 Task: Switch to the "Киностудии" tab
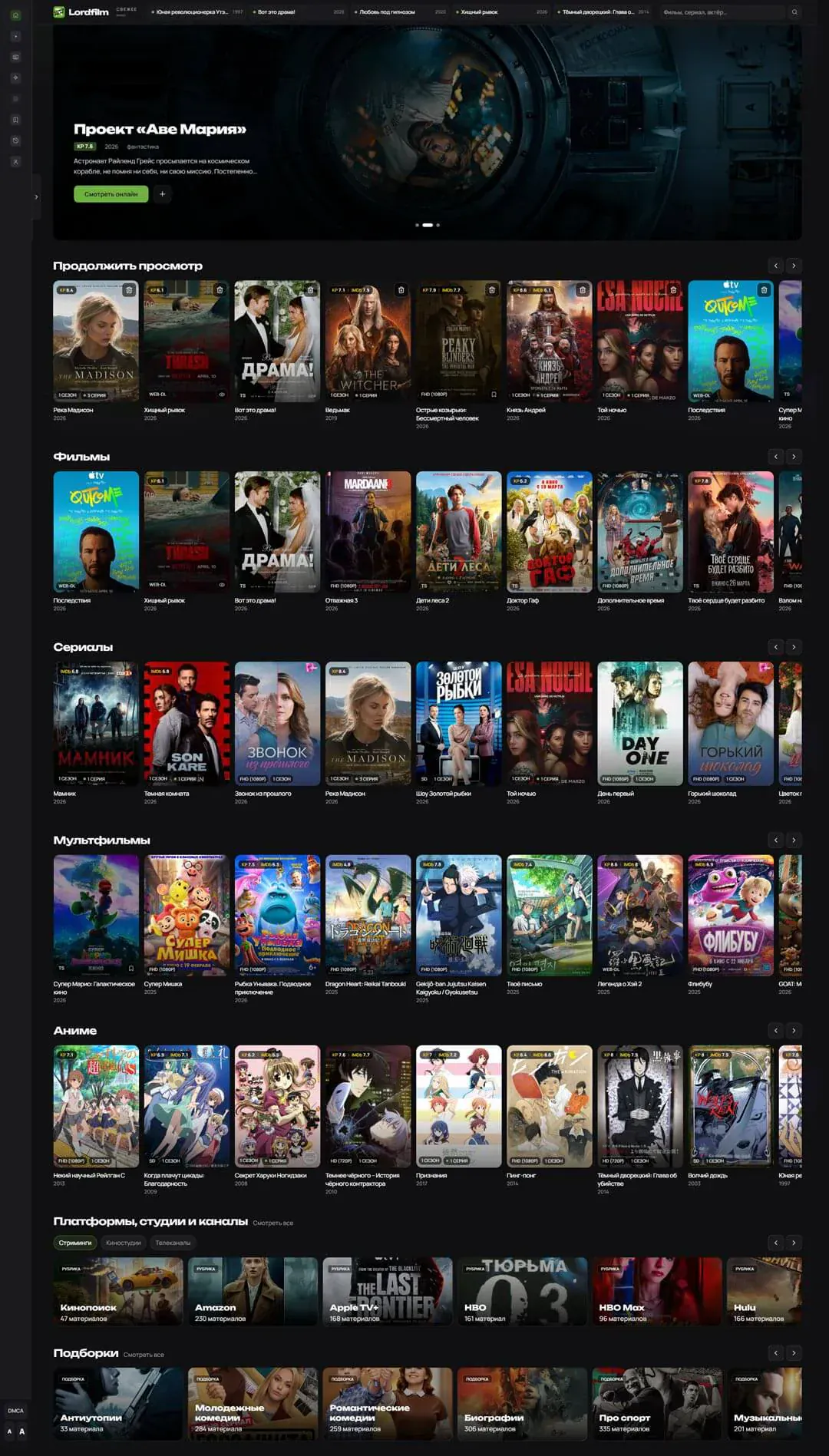pos(123,1243)
